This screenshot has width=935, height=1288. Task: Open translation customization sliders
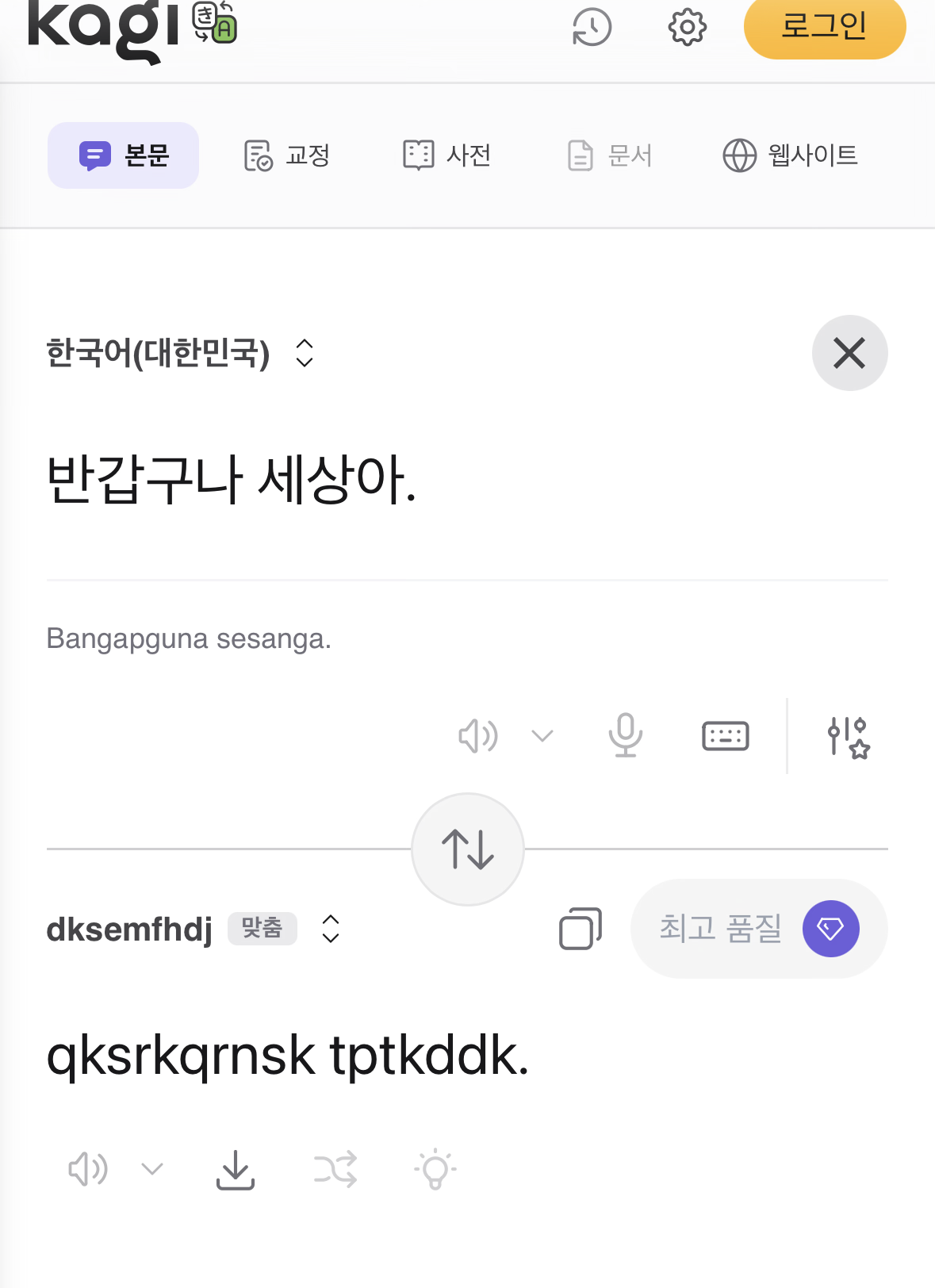pyautogui.click(x=848, y=737)
